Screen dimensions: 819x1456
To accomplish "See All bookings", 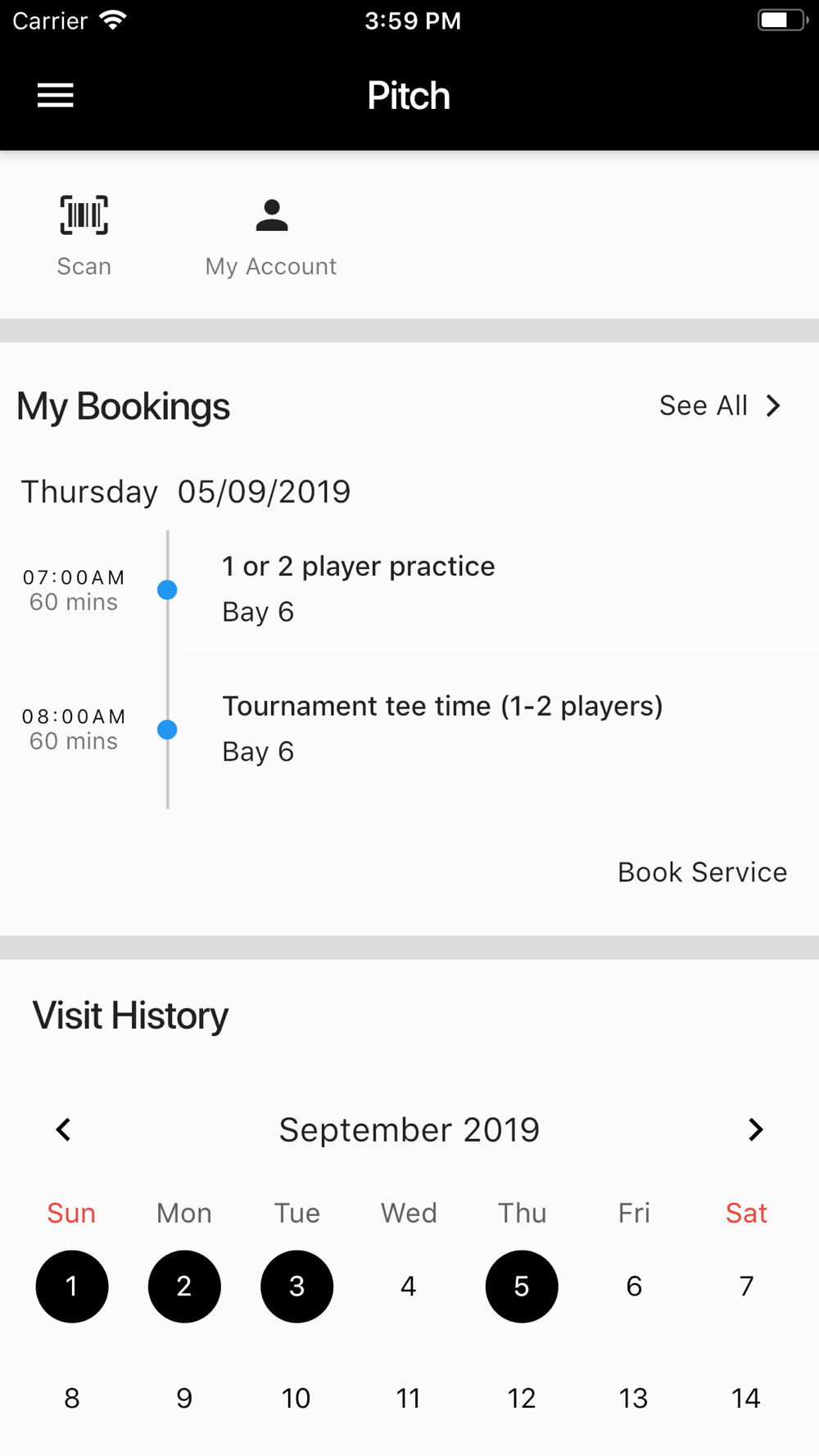I will pos(721,405).
